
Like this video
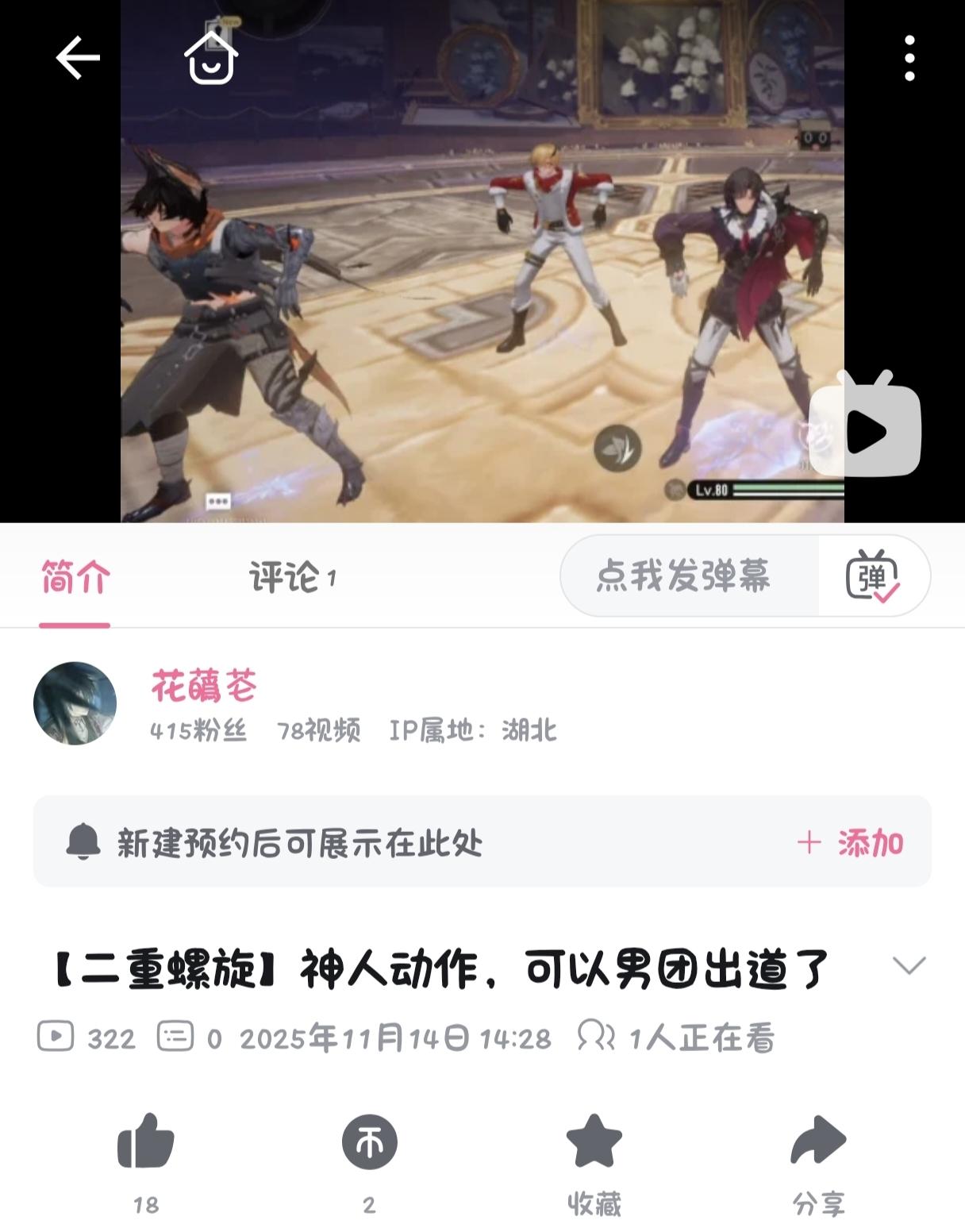(x=146, y=1143)
